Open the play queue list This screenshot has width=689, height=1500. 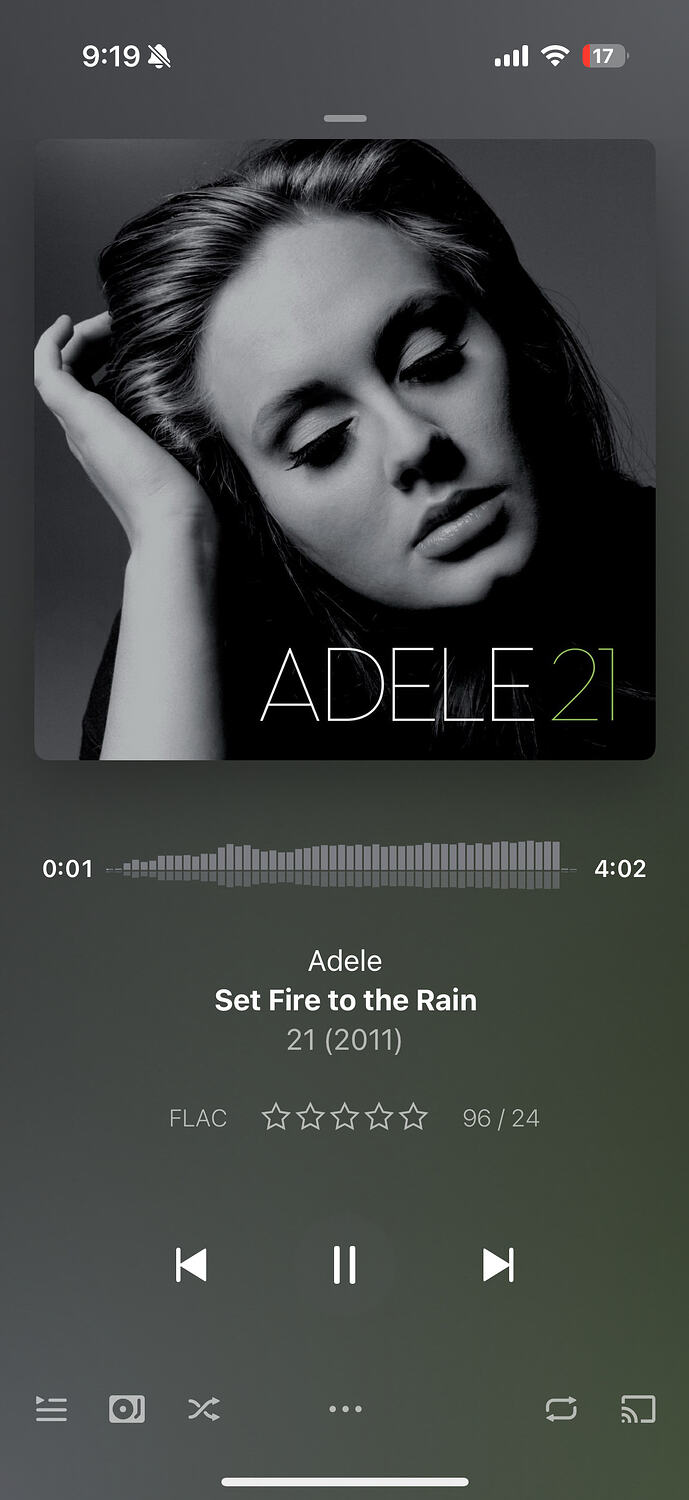pyautogui.click(x=51, y=1409)
